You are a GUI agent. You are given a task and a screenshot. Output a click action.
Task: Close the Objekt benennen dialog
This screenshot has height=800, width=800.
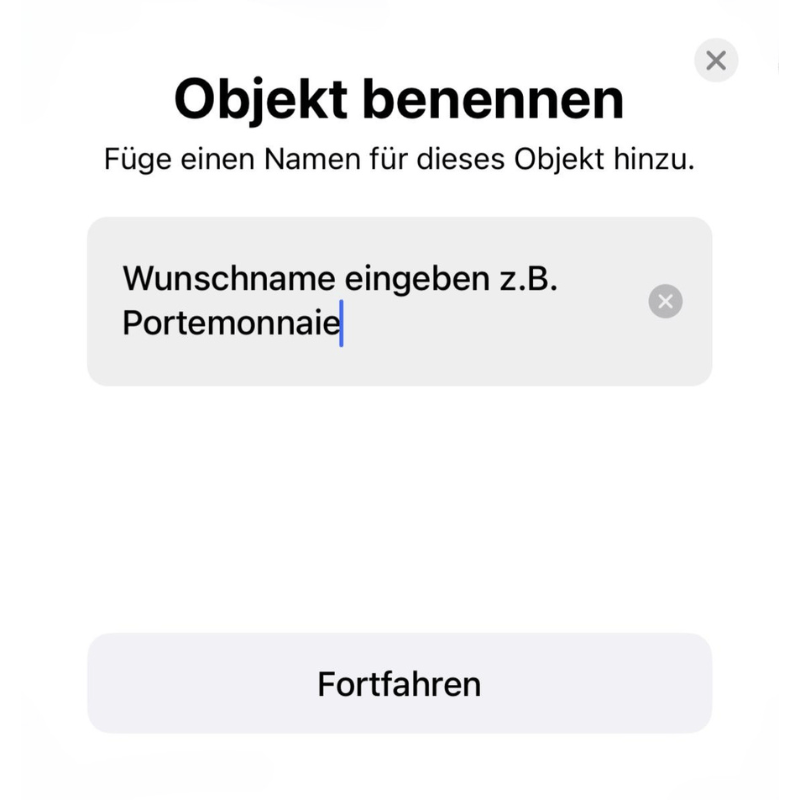(716, 61)
